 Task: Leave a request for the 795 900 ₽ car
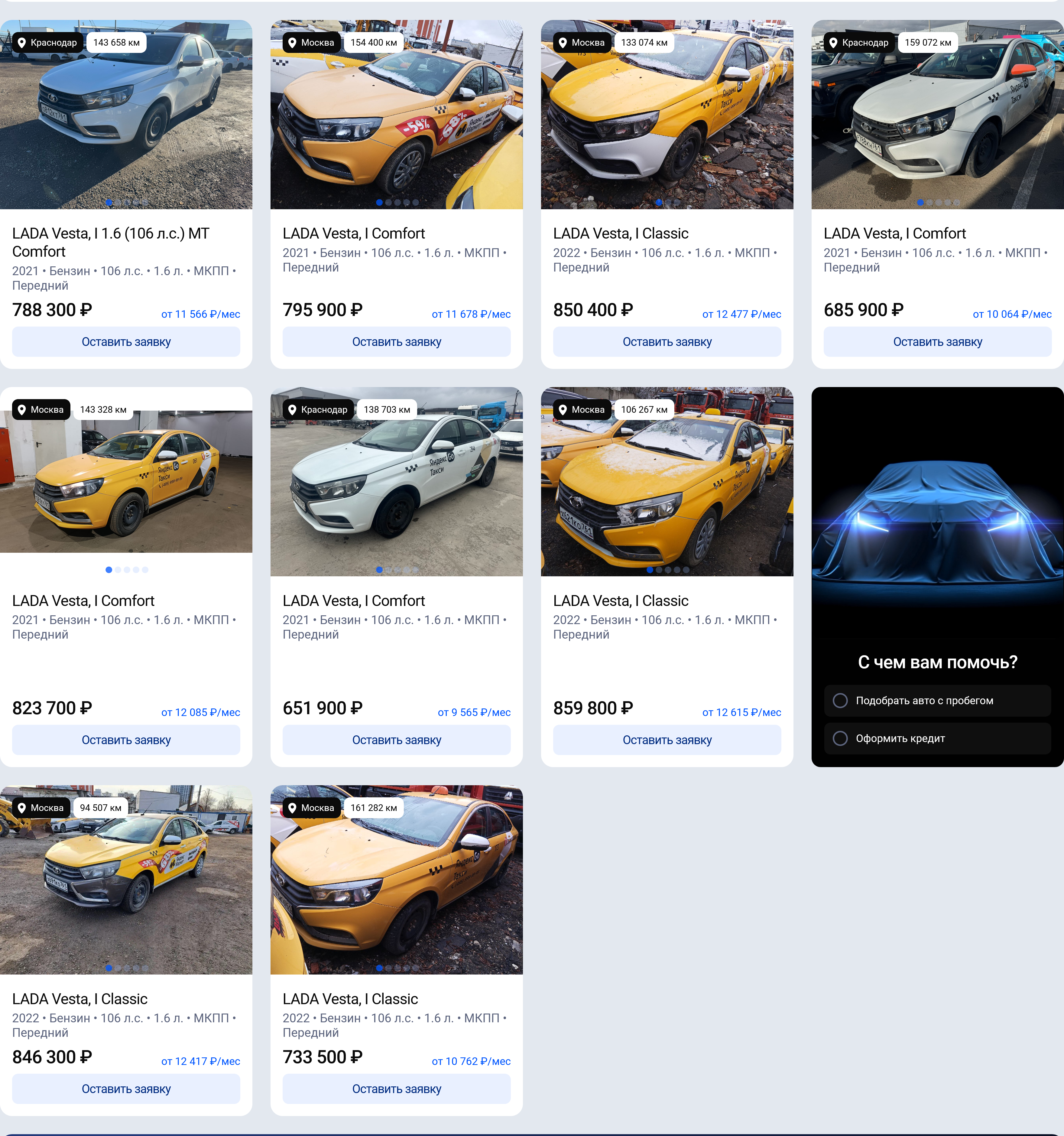396,342
